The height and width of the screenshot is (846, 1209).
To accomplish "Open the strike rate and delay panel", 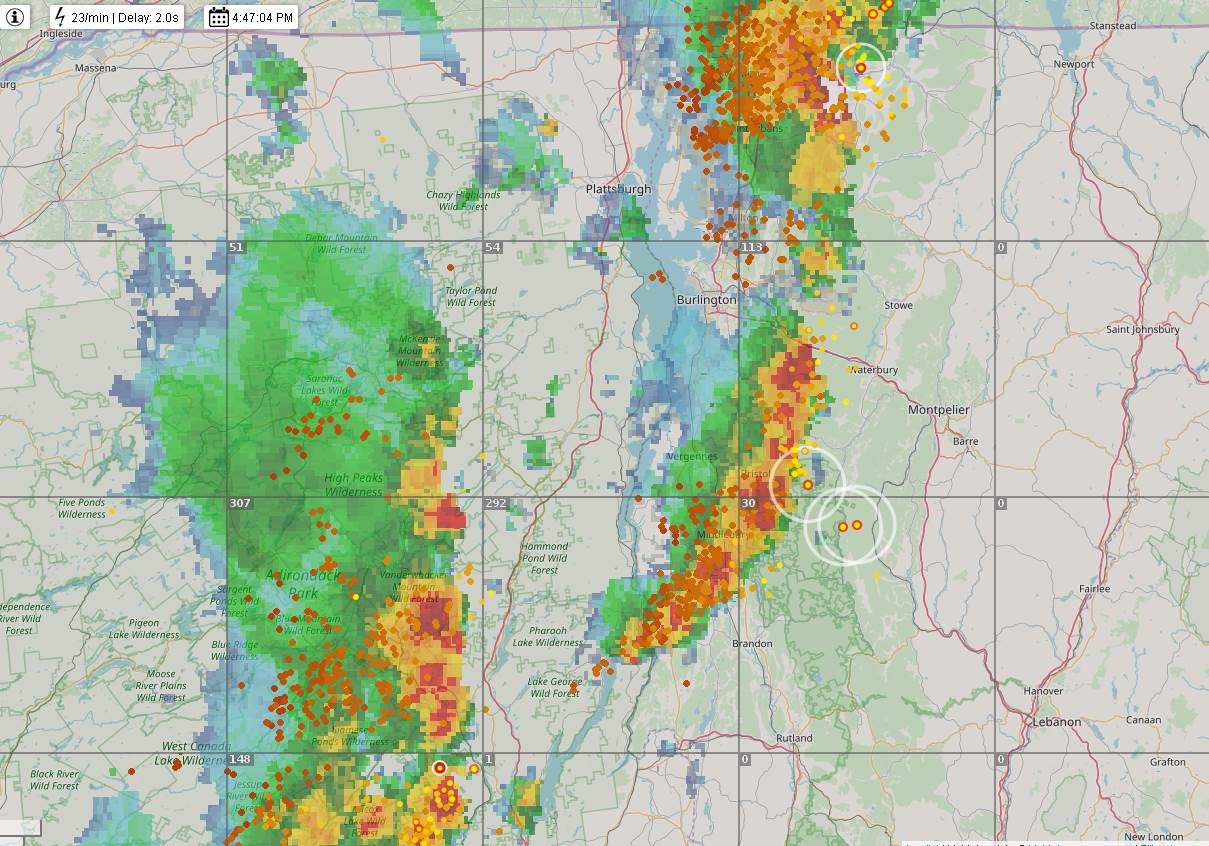I will pyautogui.click(x=116, y=17).
